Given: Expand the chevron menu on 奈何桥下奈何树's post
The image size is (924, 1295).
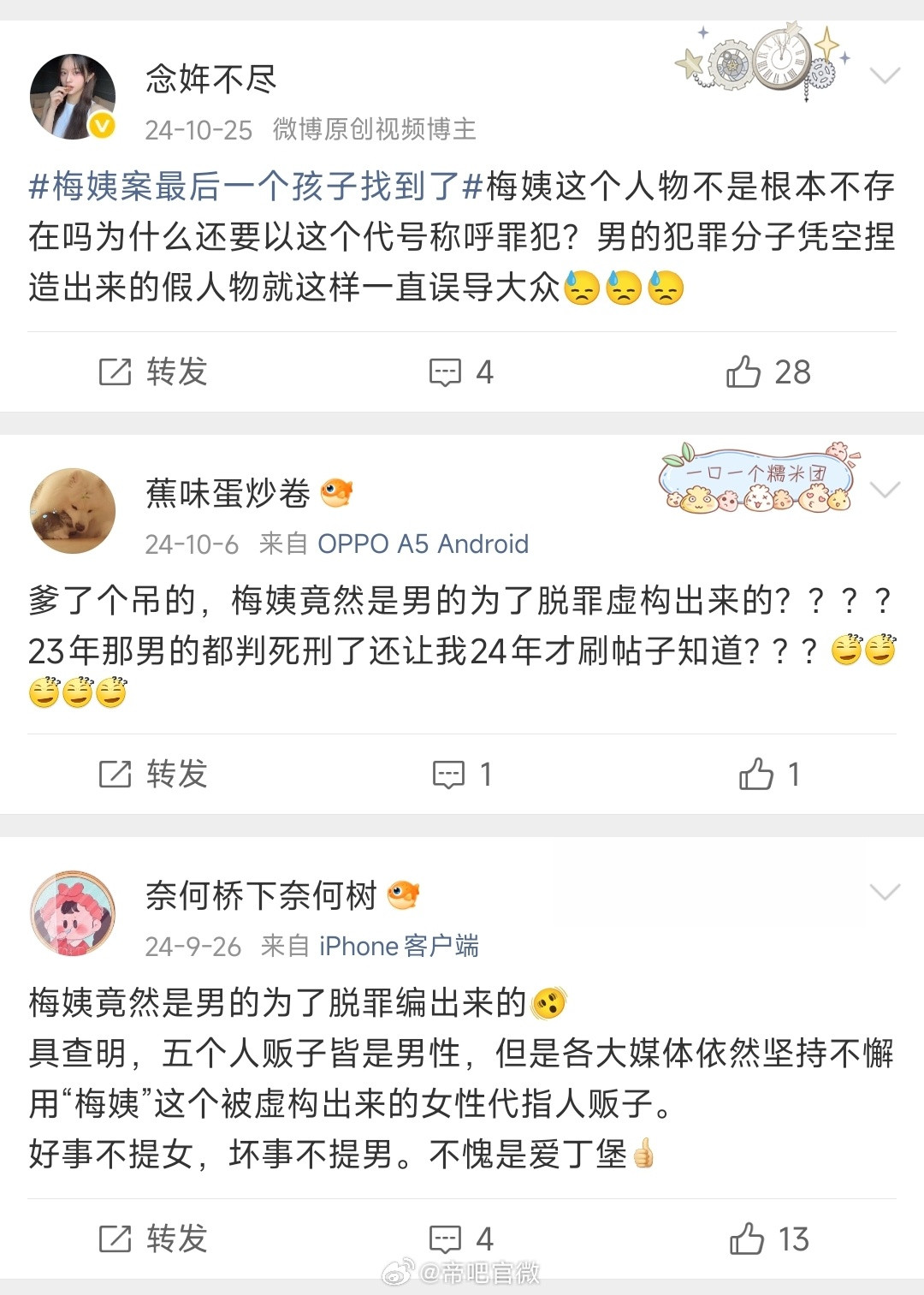Looking at the screenshot, I should 883,892.
